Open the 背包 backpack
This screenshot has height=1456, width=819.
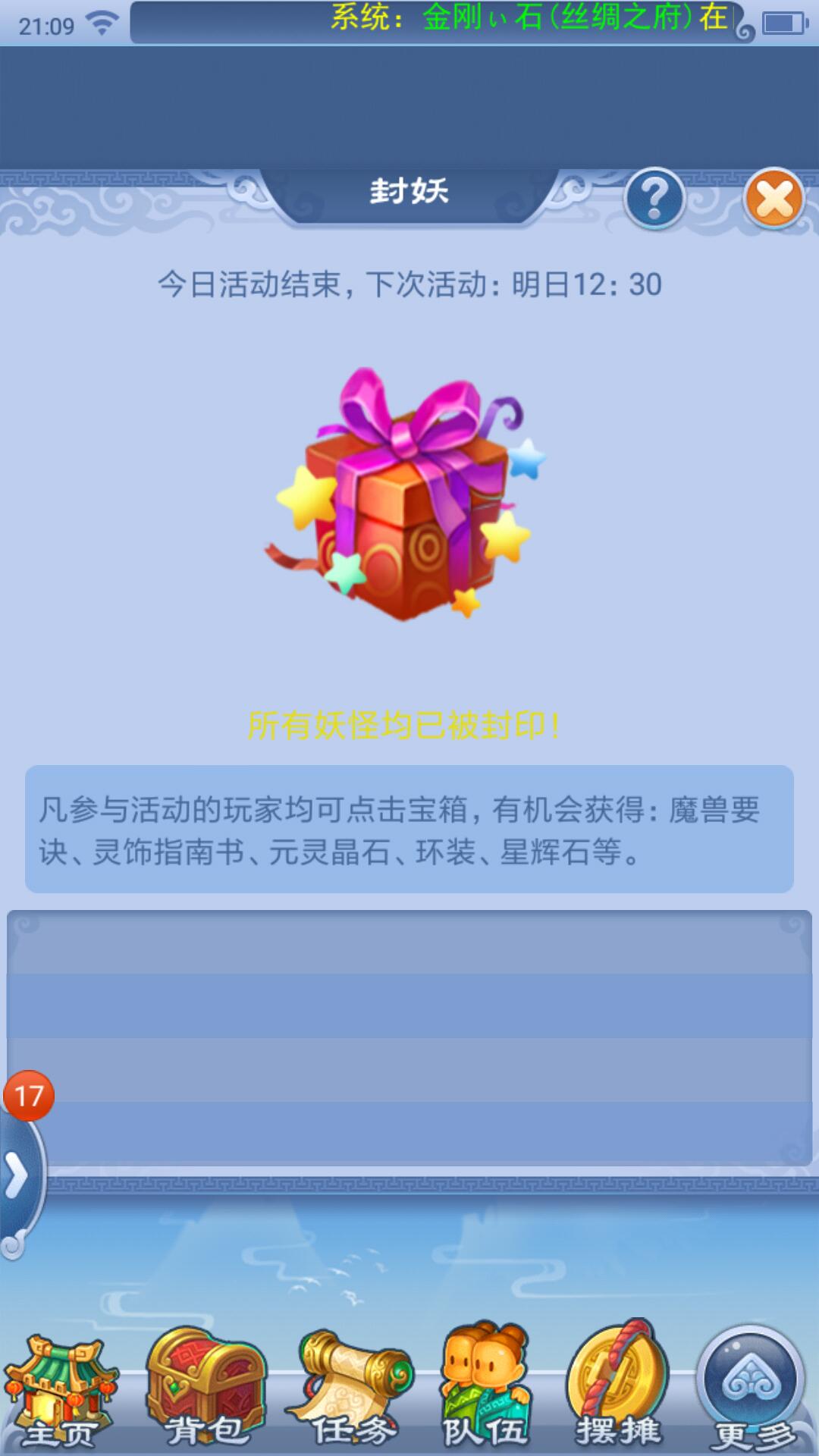point(206,1388)
